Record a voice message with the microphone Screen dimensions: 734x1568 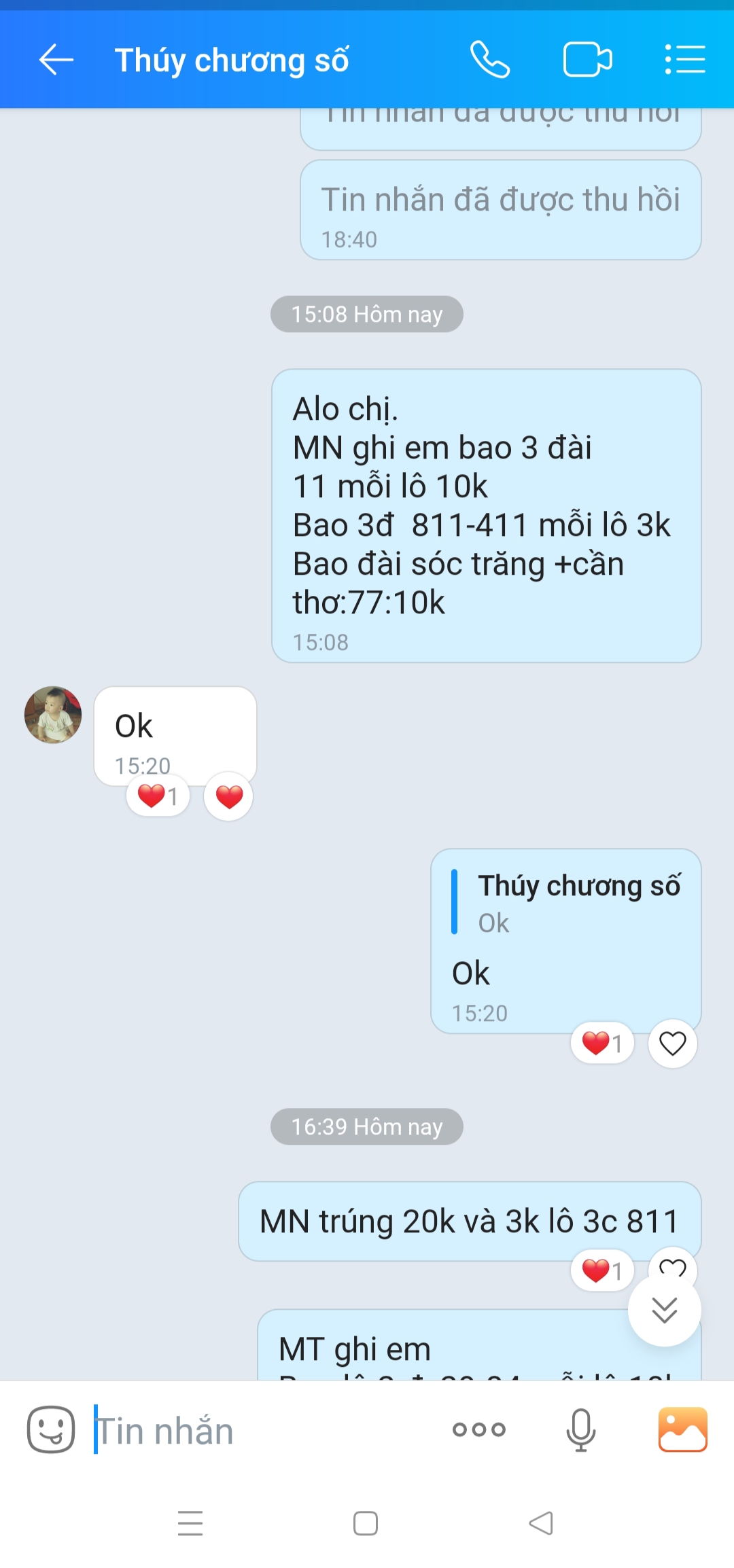click(x=581, y=1429)
